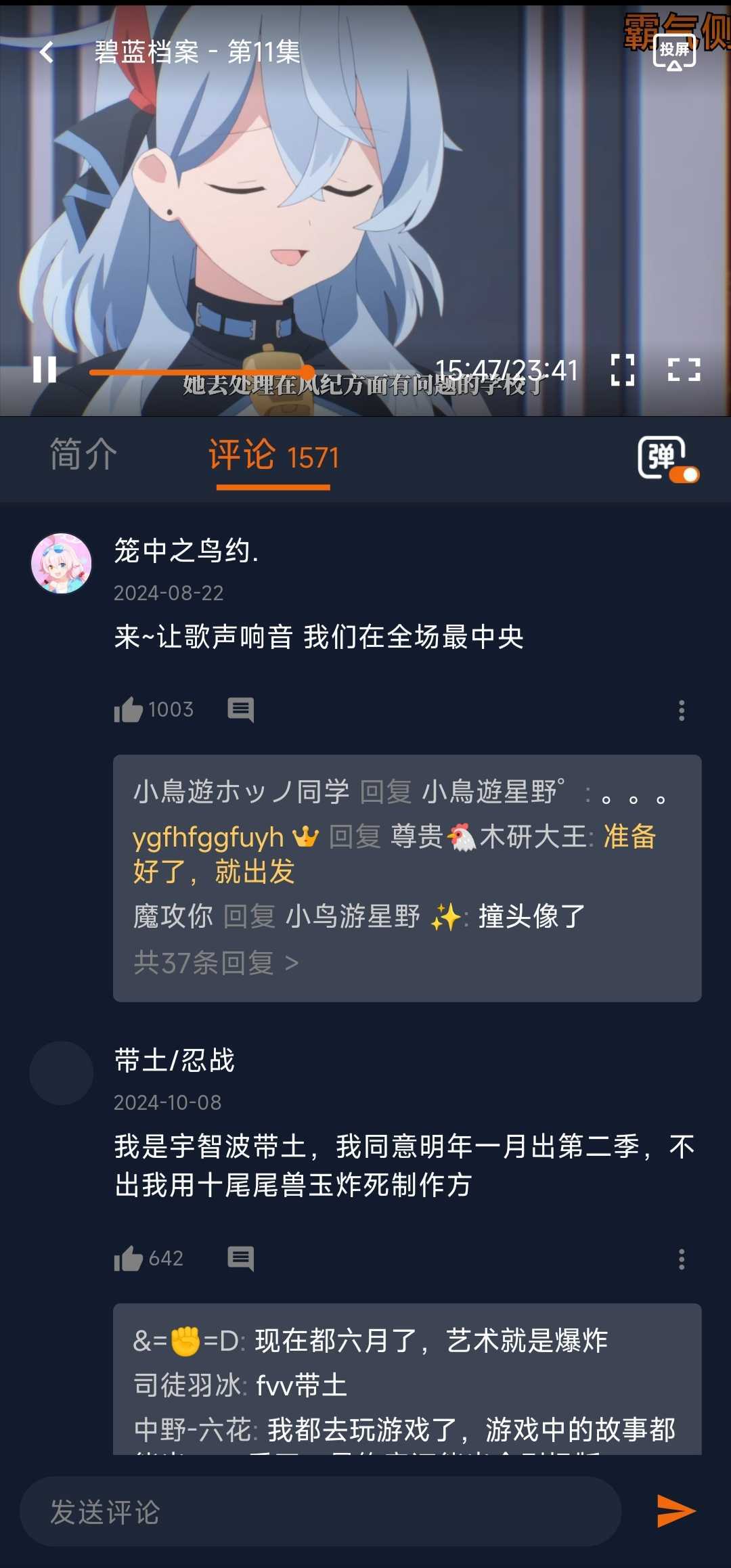Pause the video playback
The width and height of the screenshot is (731, 1568).
point(45,369)
